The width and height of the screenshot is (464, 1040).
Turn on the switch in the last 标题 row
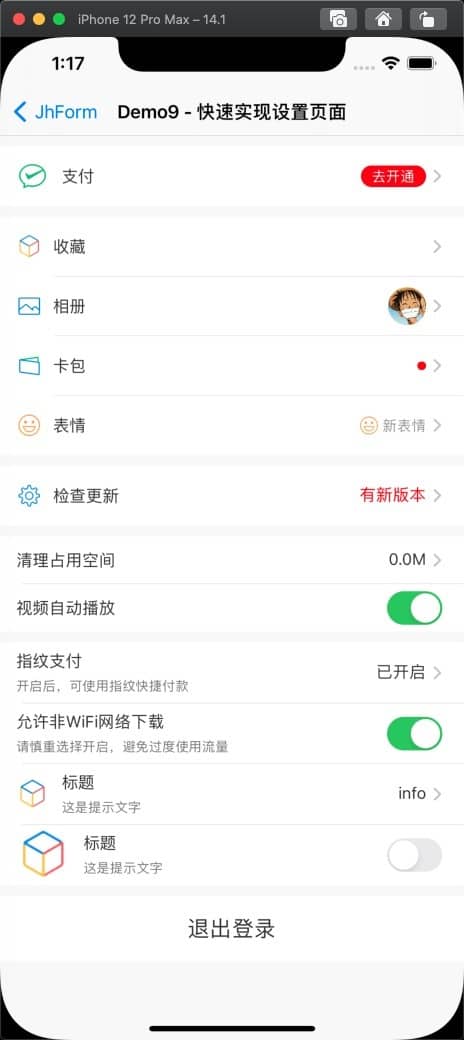(414, 855)
